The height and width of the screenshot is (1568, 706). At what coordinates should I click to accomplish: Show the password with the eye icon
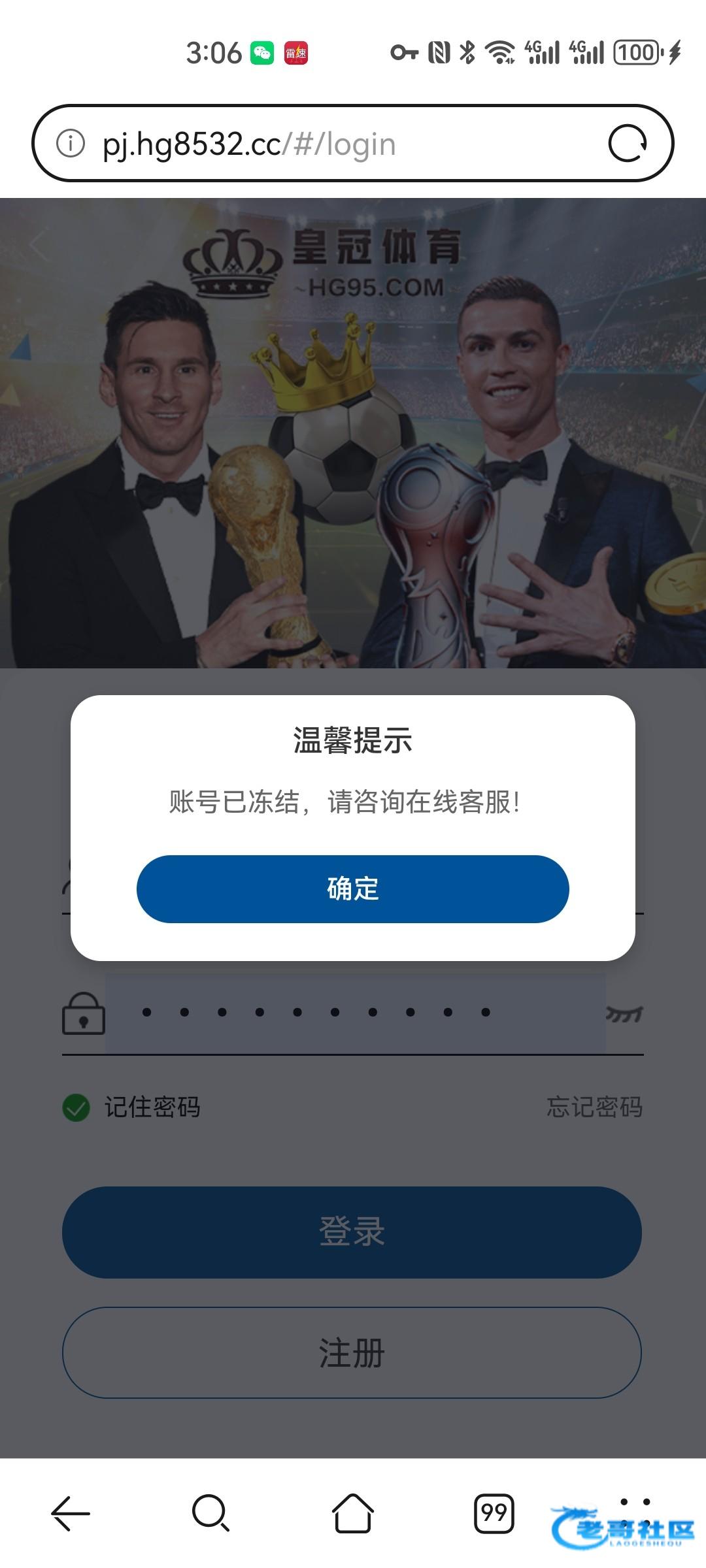click(x=624, y=1013)
